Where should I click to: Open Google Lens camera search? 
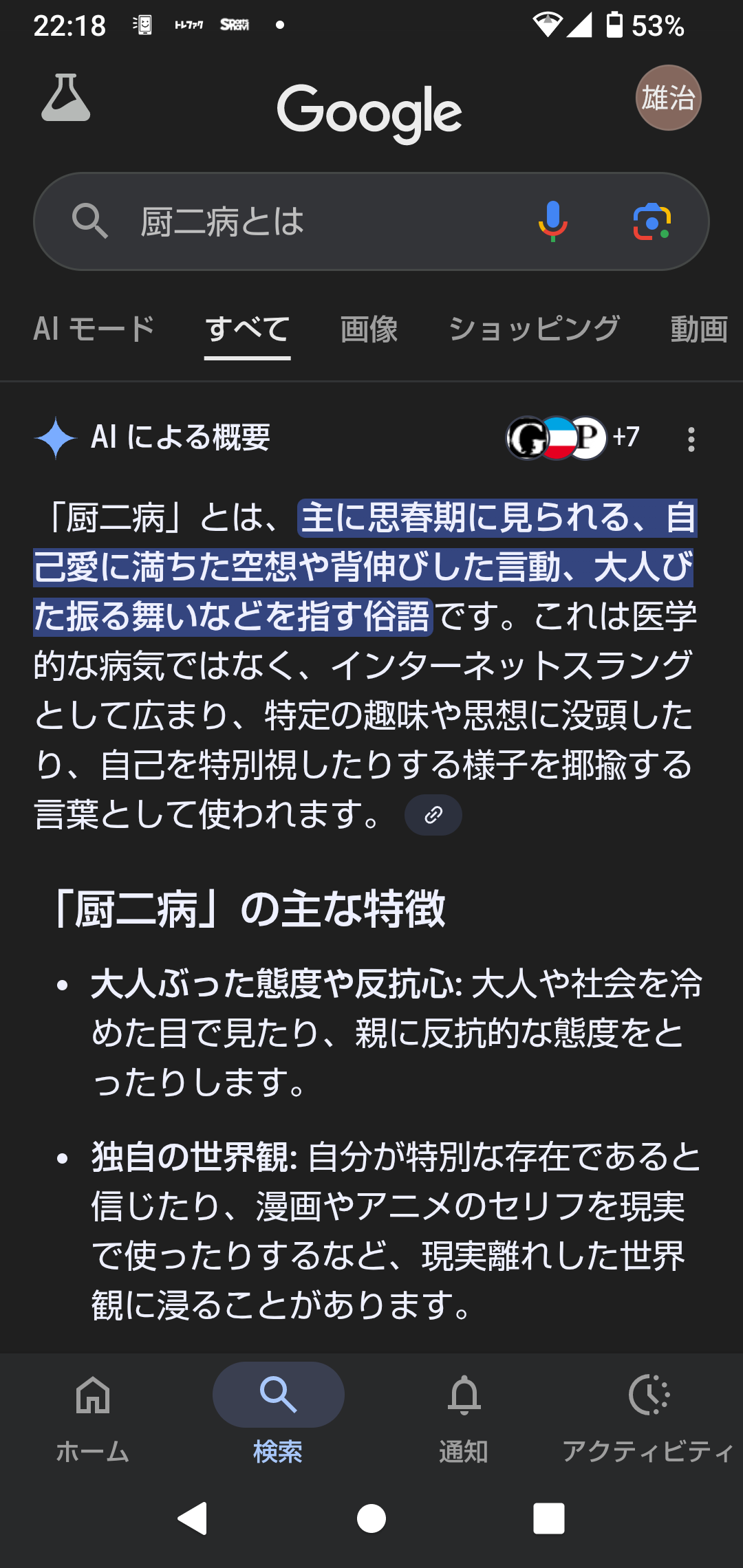[652, 221]
